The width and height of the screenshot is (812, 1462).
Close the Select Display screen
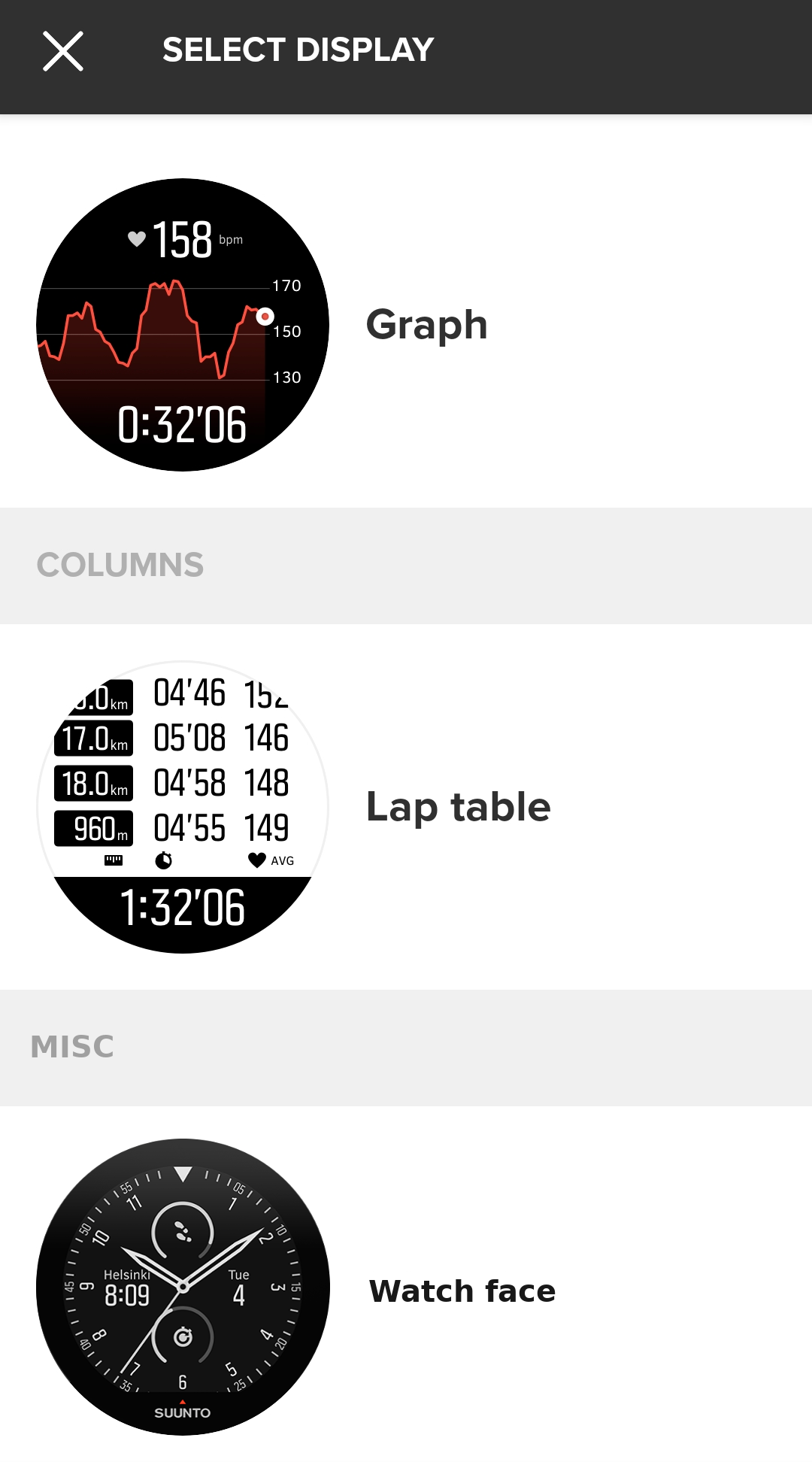(63, 51)
